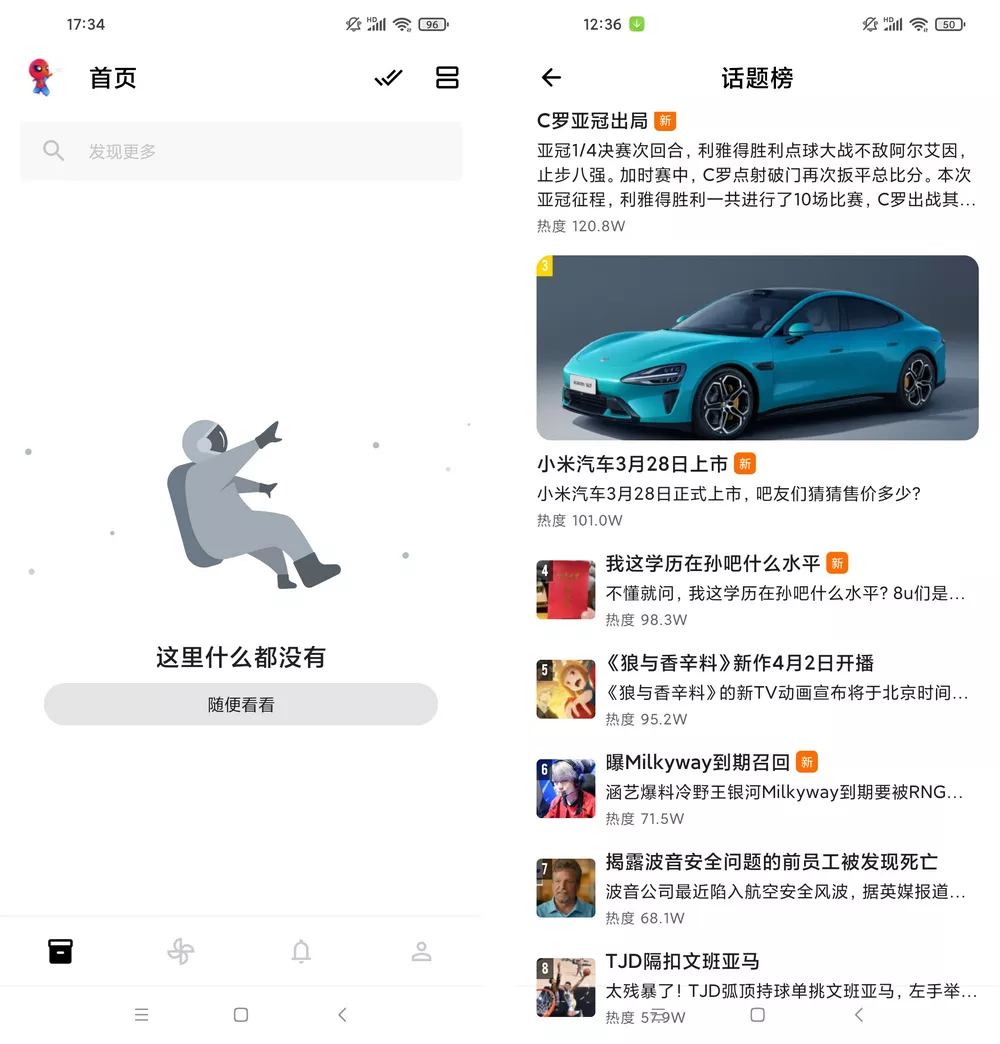Screen dimensions: 1000x1044
Task: Switch to the home archive tab
Action: [61, 951]
